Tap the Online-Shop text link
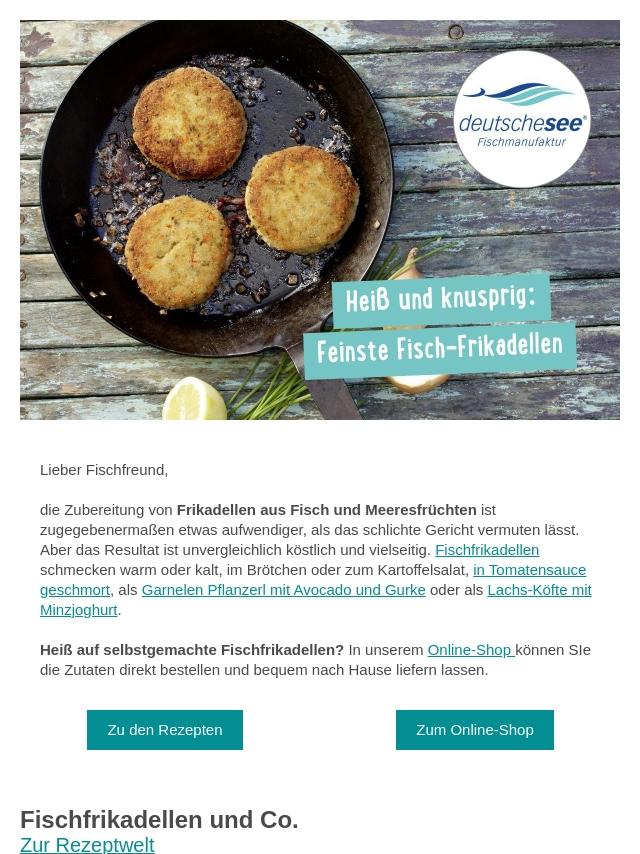640x854 pixels. pyautogui.click(x=469, y=649)
